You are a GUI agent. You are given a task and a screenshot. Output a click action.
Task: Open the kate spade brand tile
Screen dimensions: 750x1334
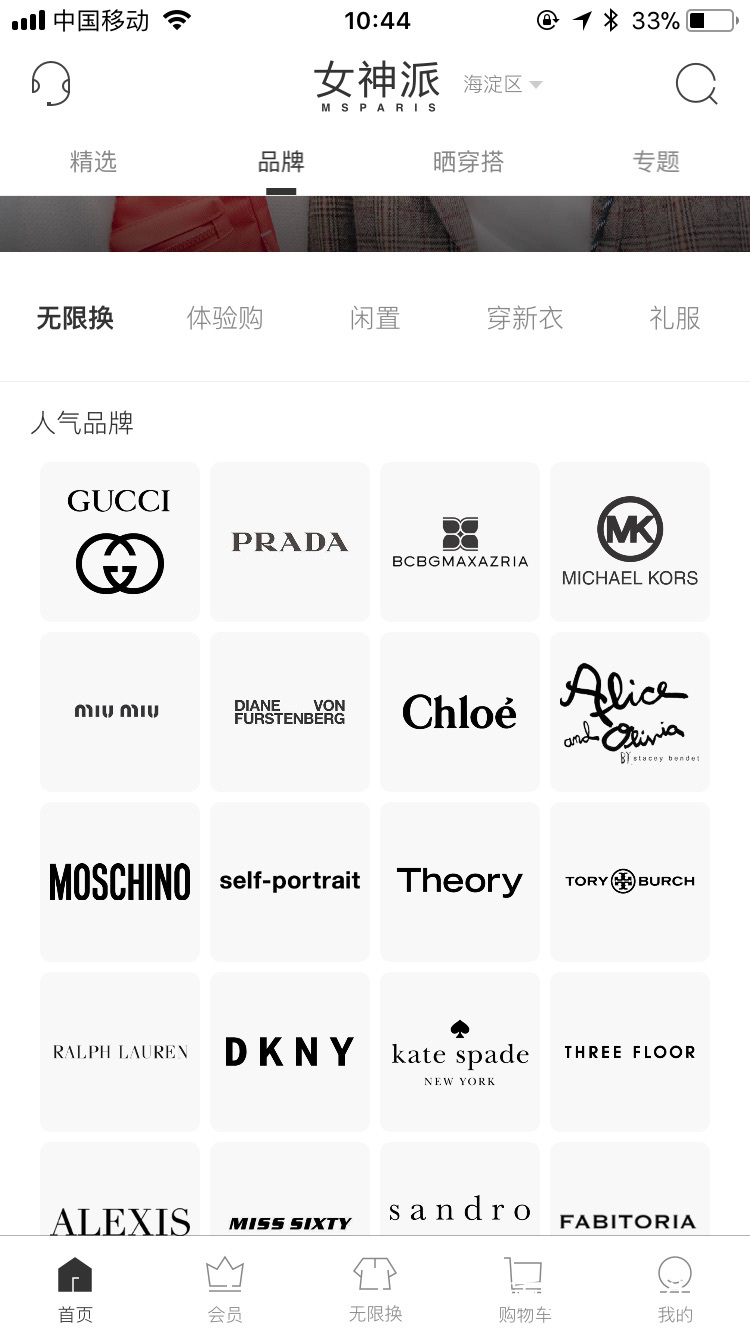pos(460,1052)
